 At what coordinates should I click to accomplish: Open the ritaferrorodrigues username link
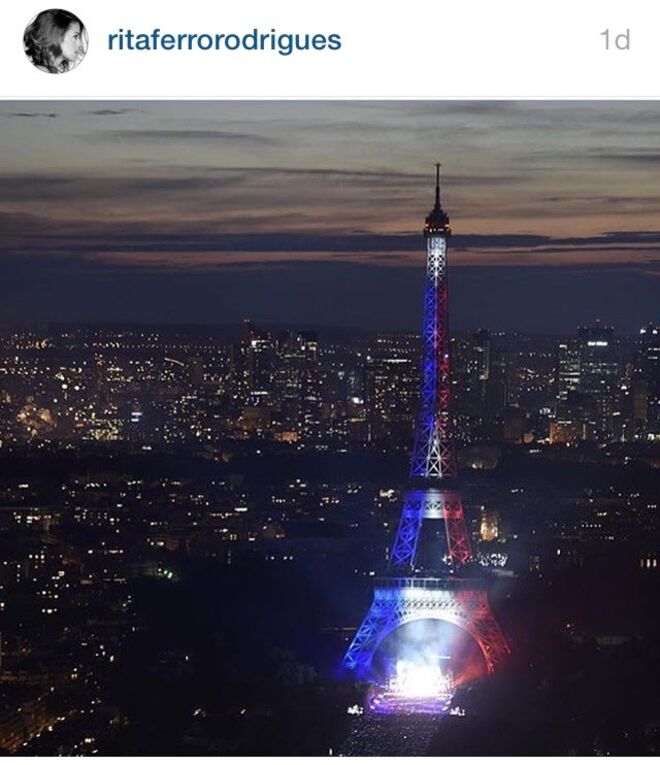point(224,41)
